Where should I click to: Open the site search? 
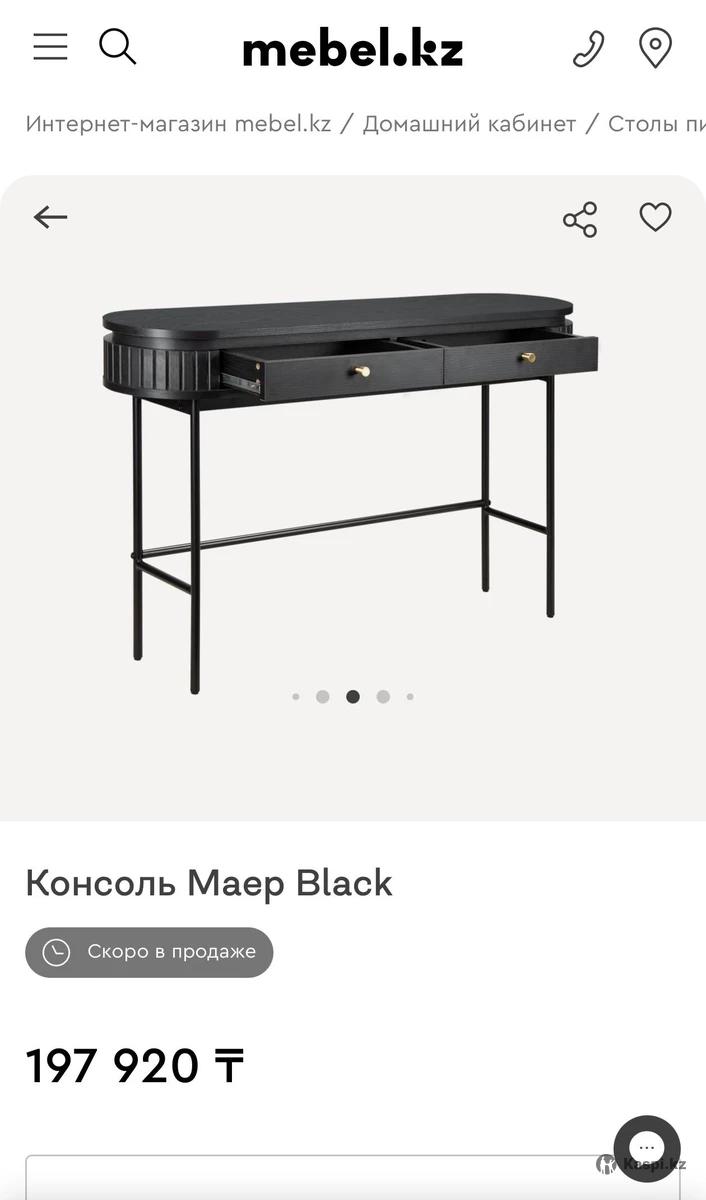tap(117, 47)
